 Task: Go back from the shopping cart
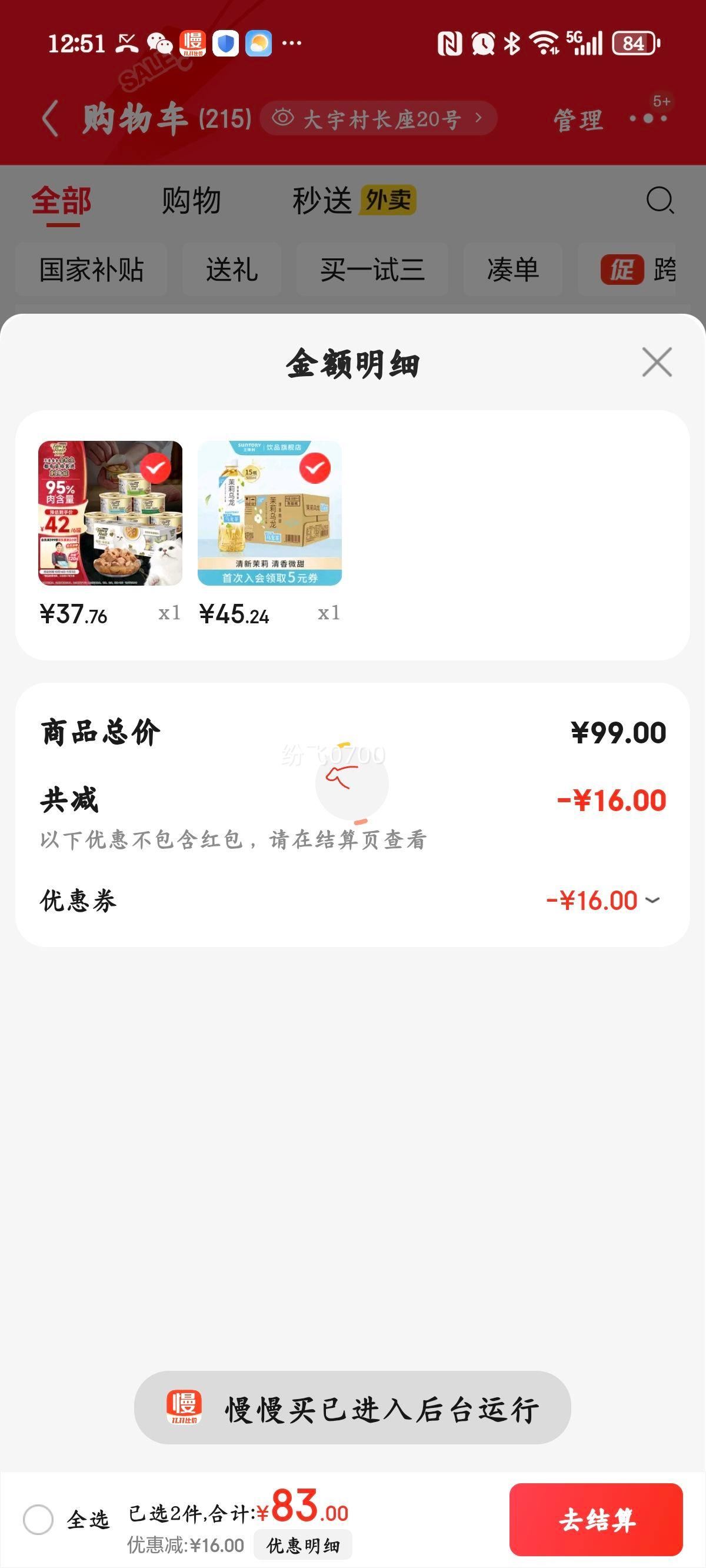(51, 118)
